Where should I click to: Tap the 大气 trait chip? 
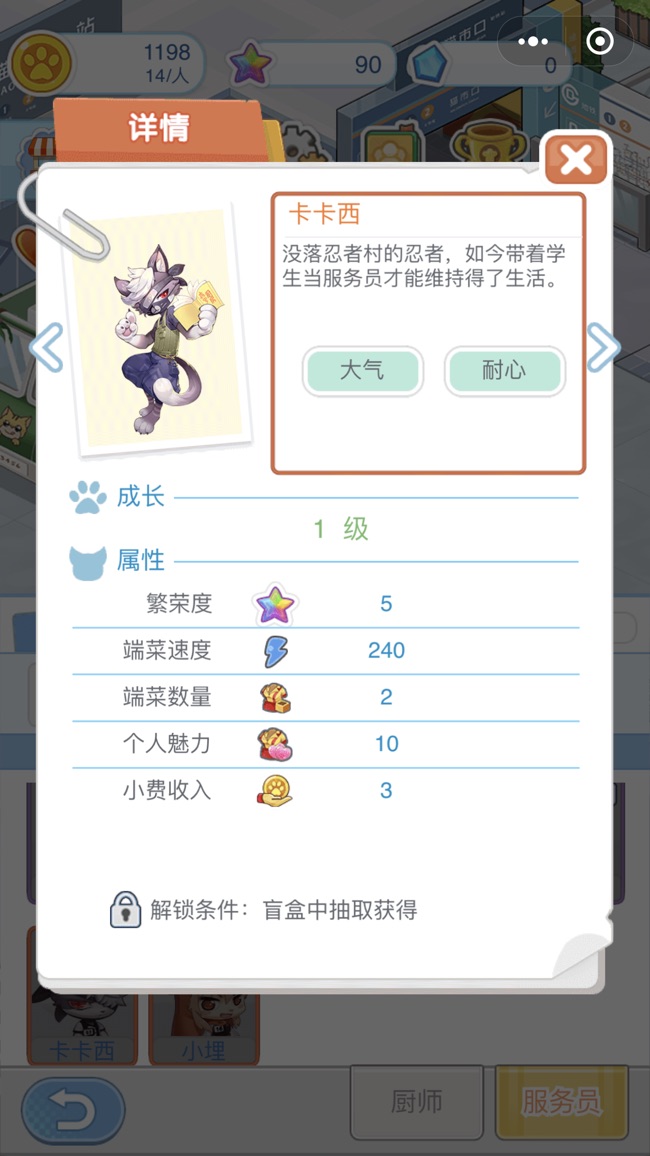click(362, 371)
